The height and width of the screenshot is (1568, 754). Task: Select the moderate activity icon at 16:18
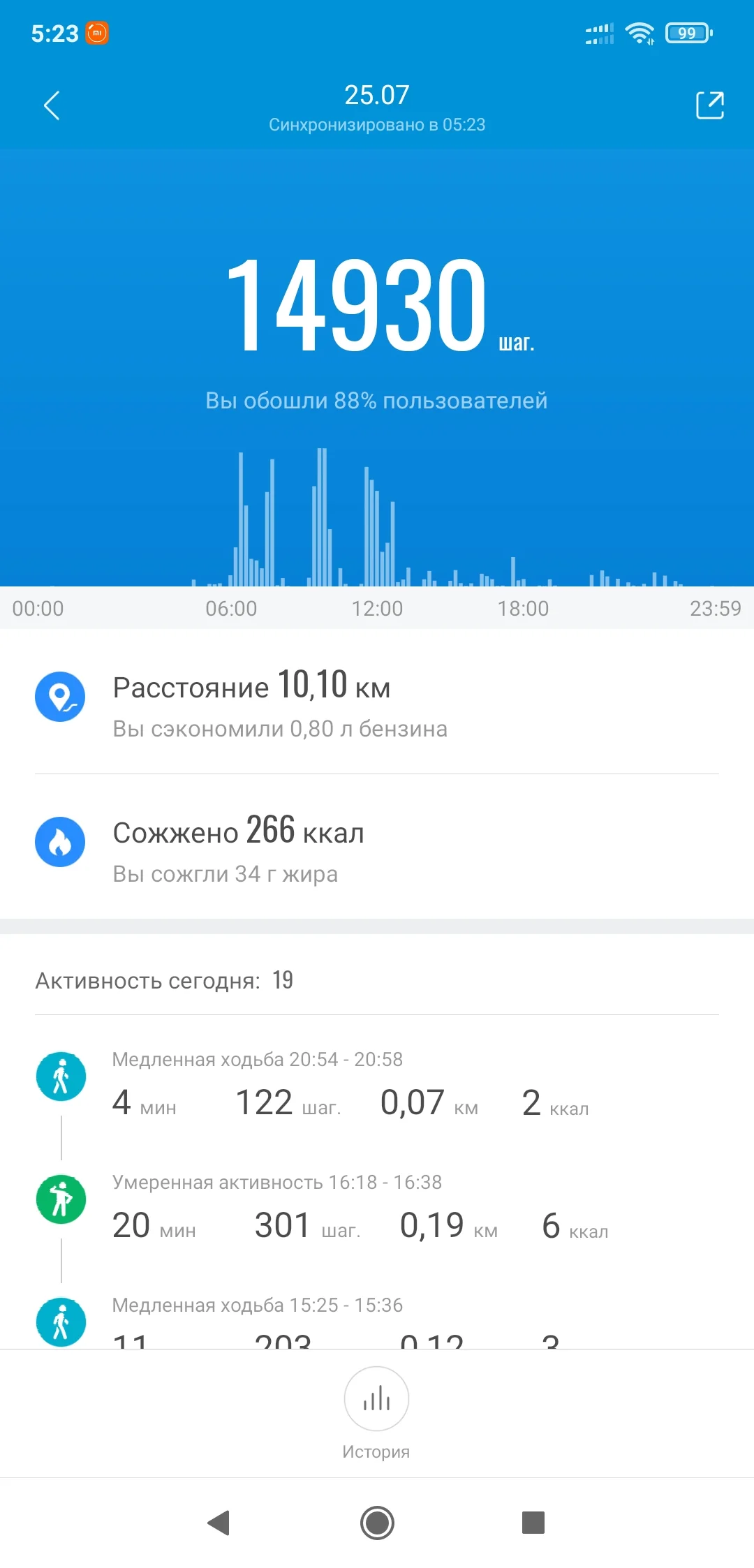[61, 1199]
